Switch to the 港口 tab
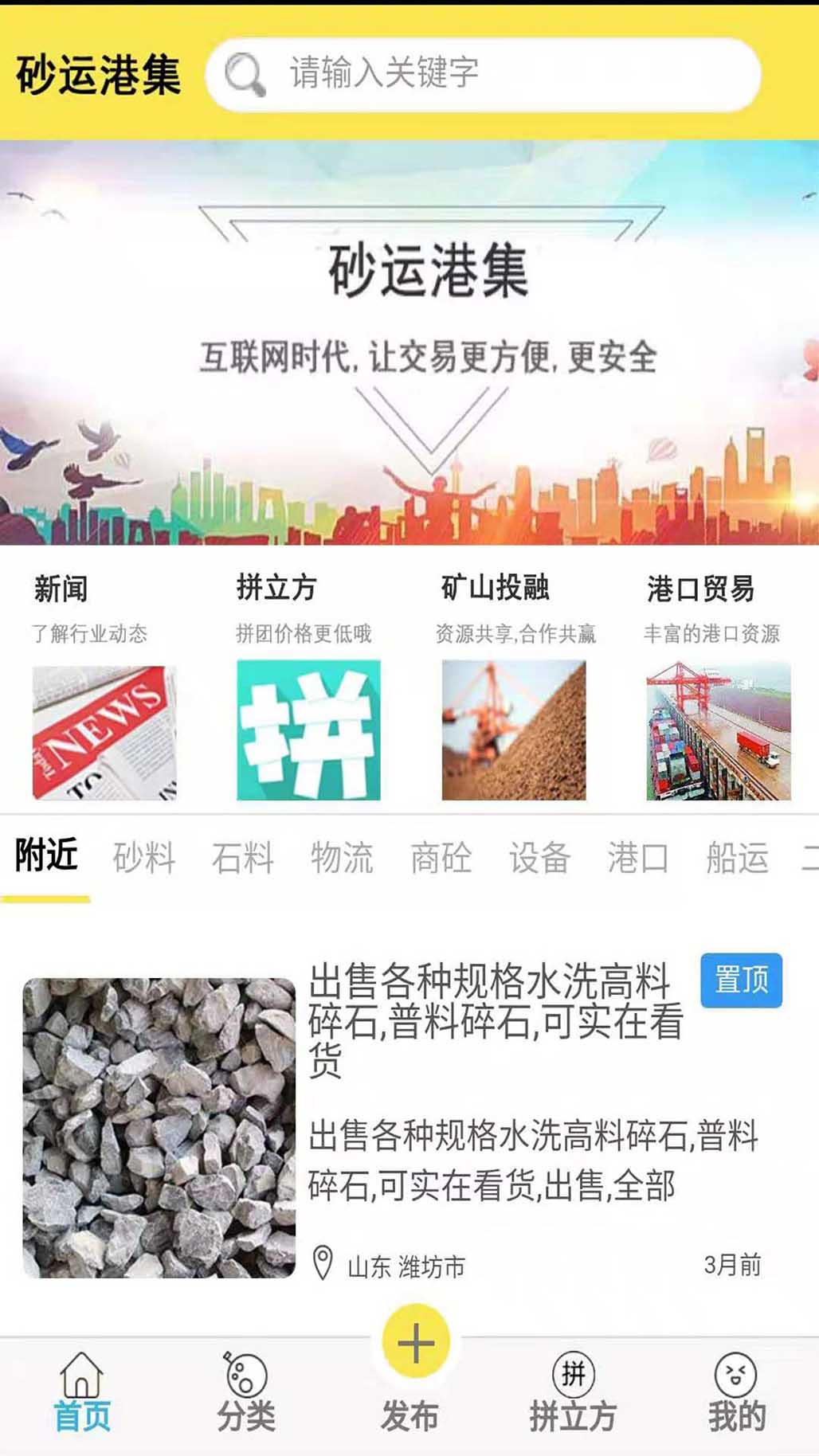The height and width of the screenshot is (1456, 819). (638, 858)
